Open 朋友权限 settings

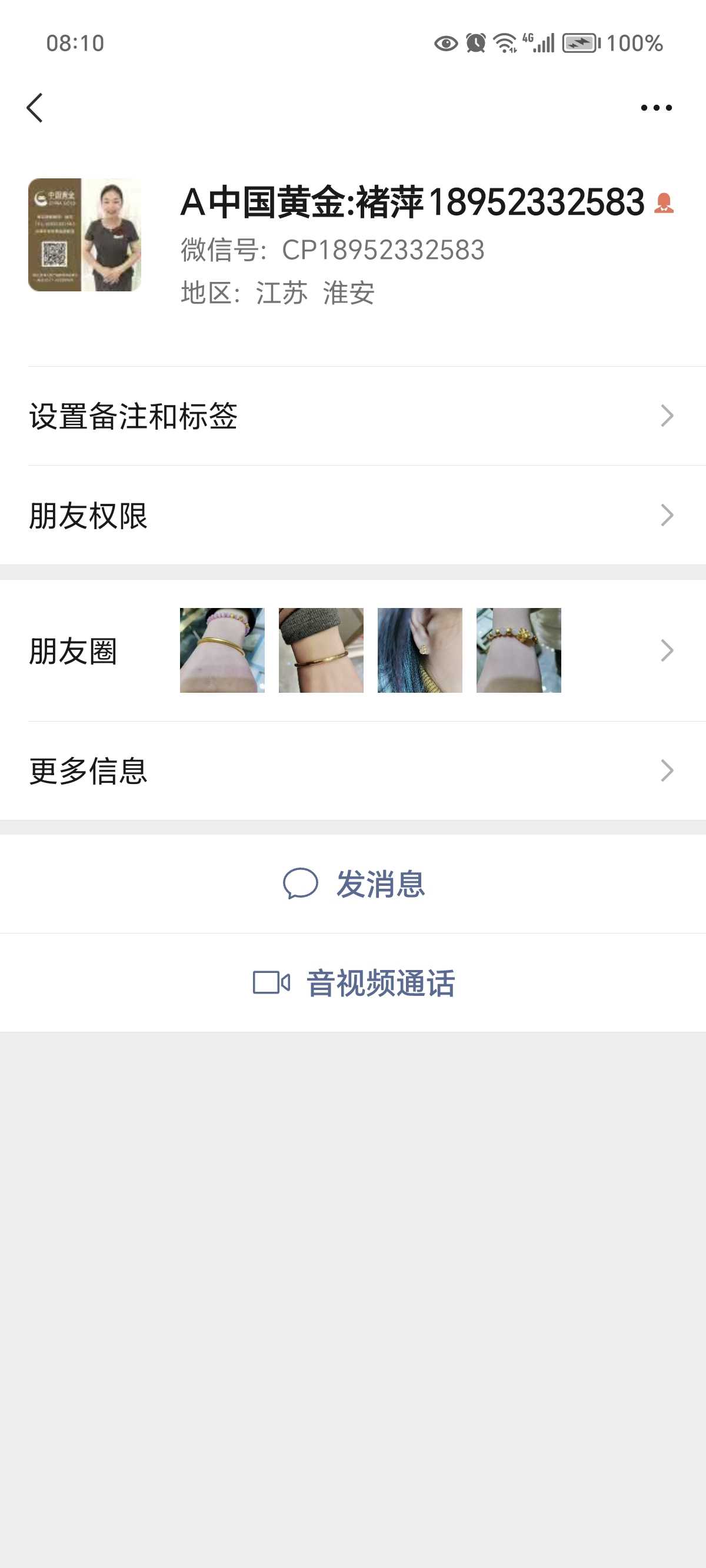coord(353,516)
